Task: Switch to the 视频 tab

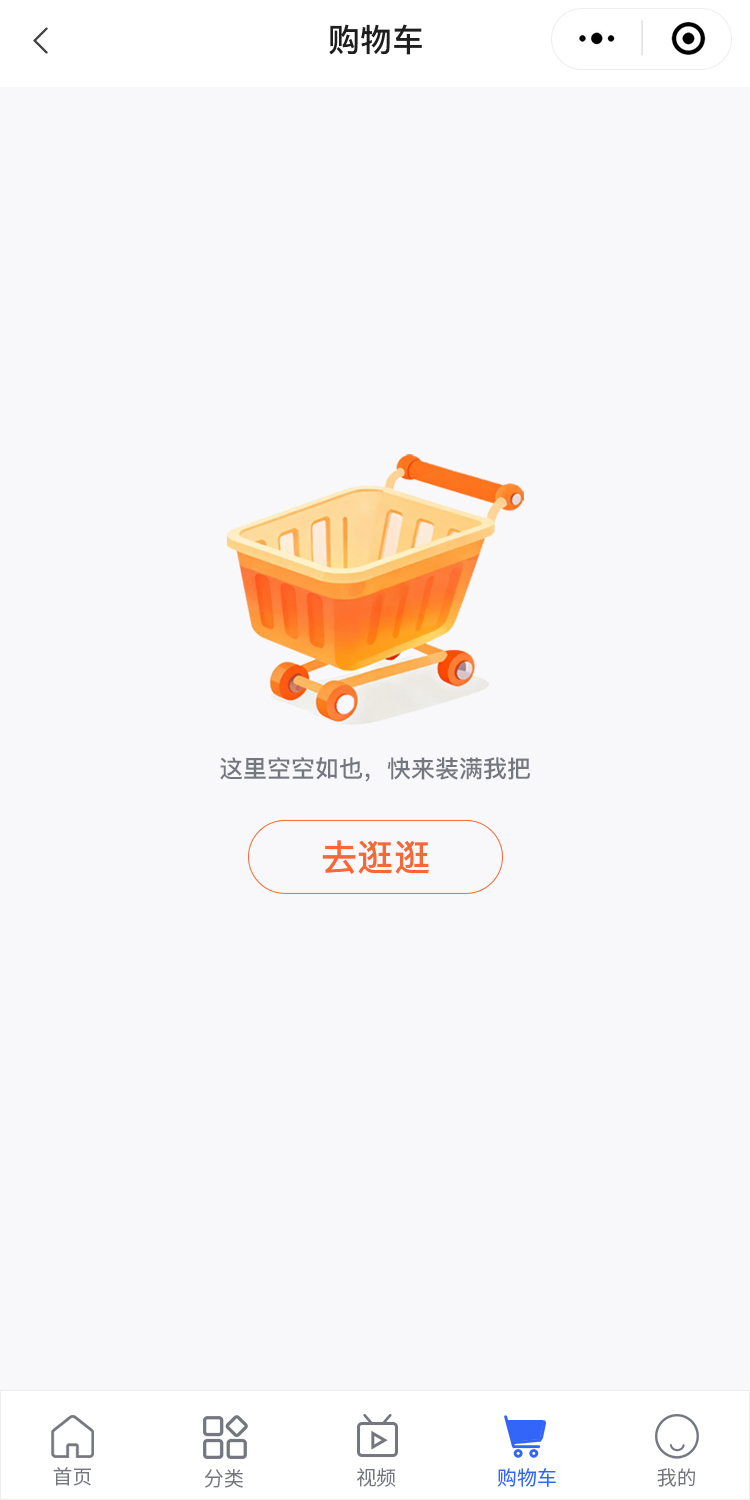Action: click(x=376, y=1449)
